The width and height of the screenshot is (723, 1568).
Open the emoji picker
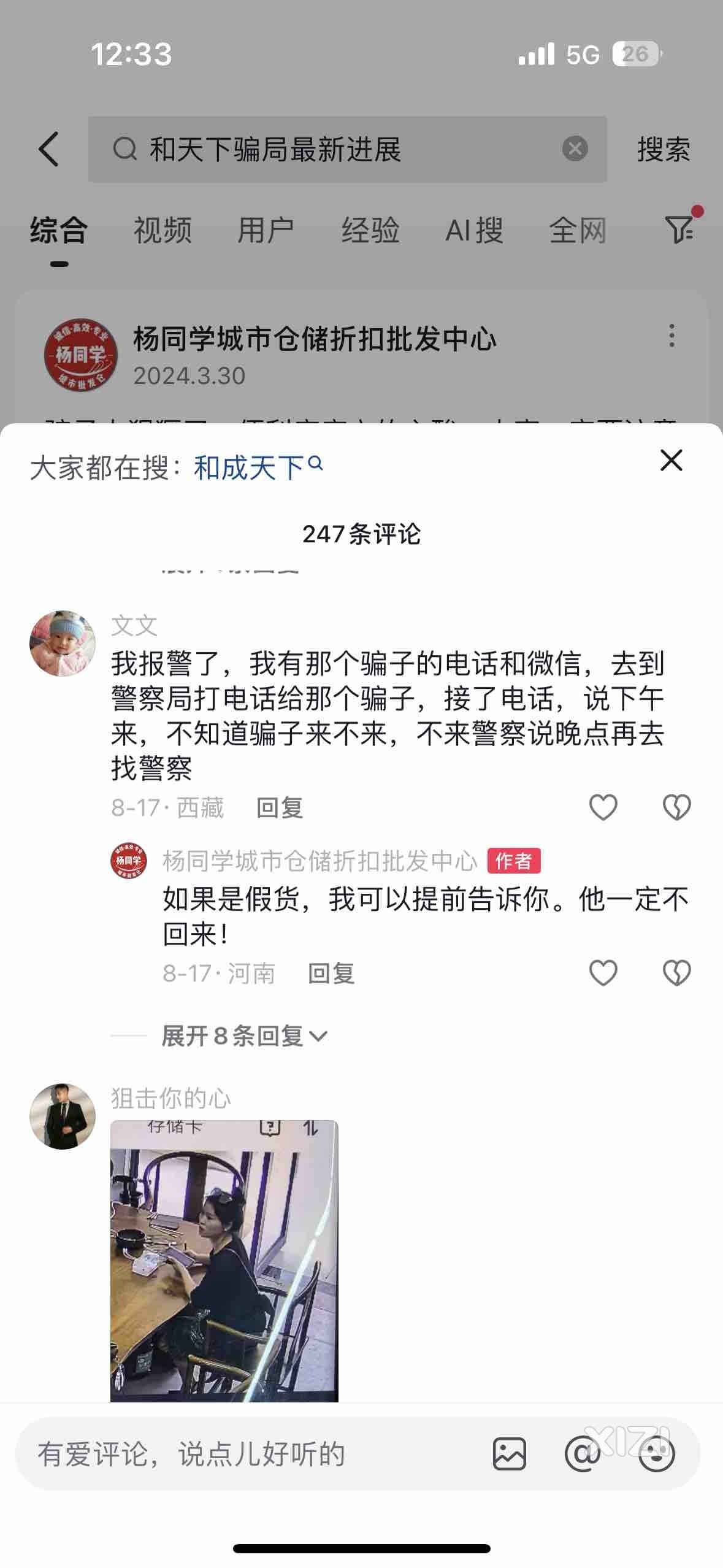[656, 1454]
